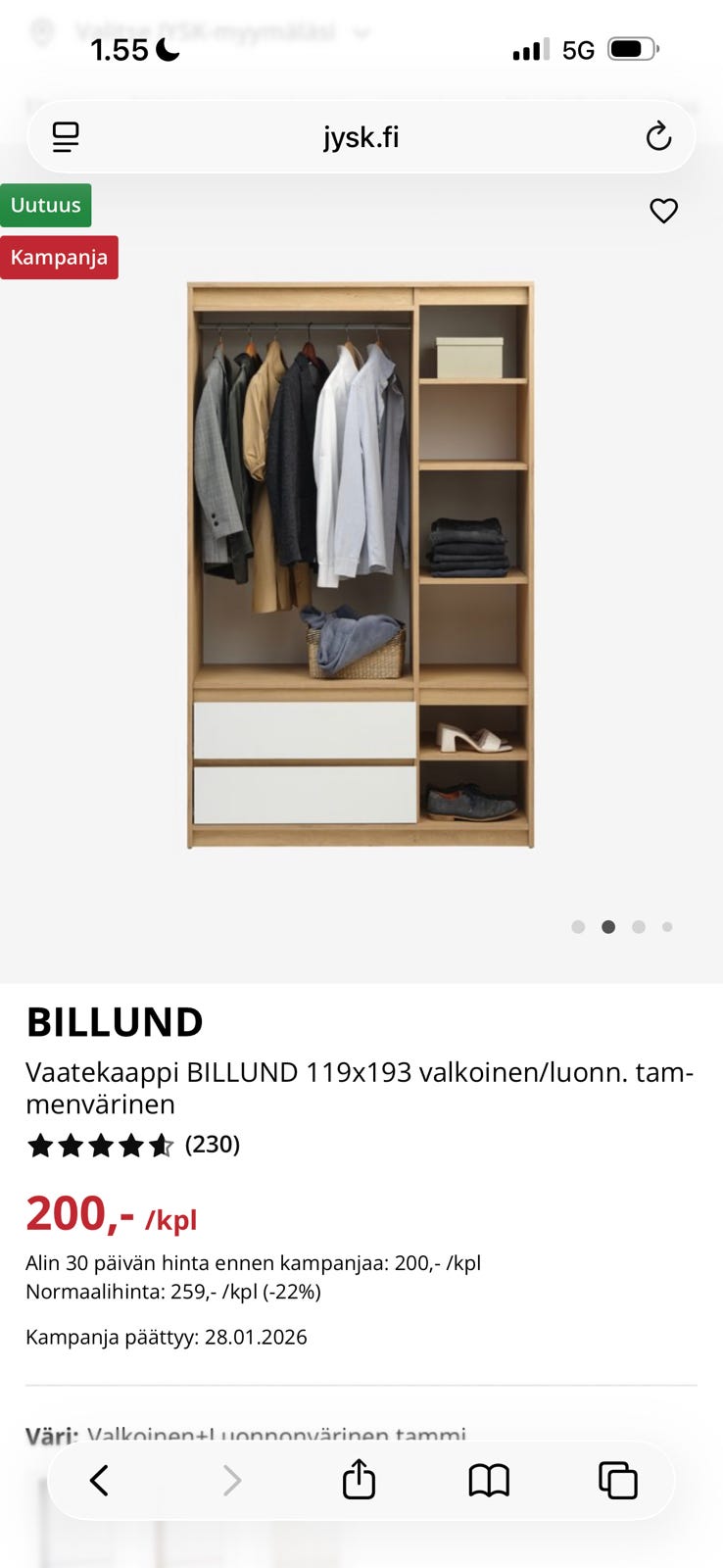Add BILLUND wardrobe to favorites
723x1568 pixels.
point(663,211)
